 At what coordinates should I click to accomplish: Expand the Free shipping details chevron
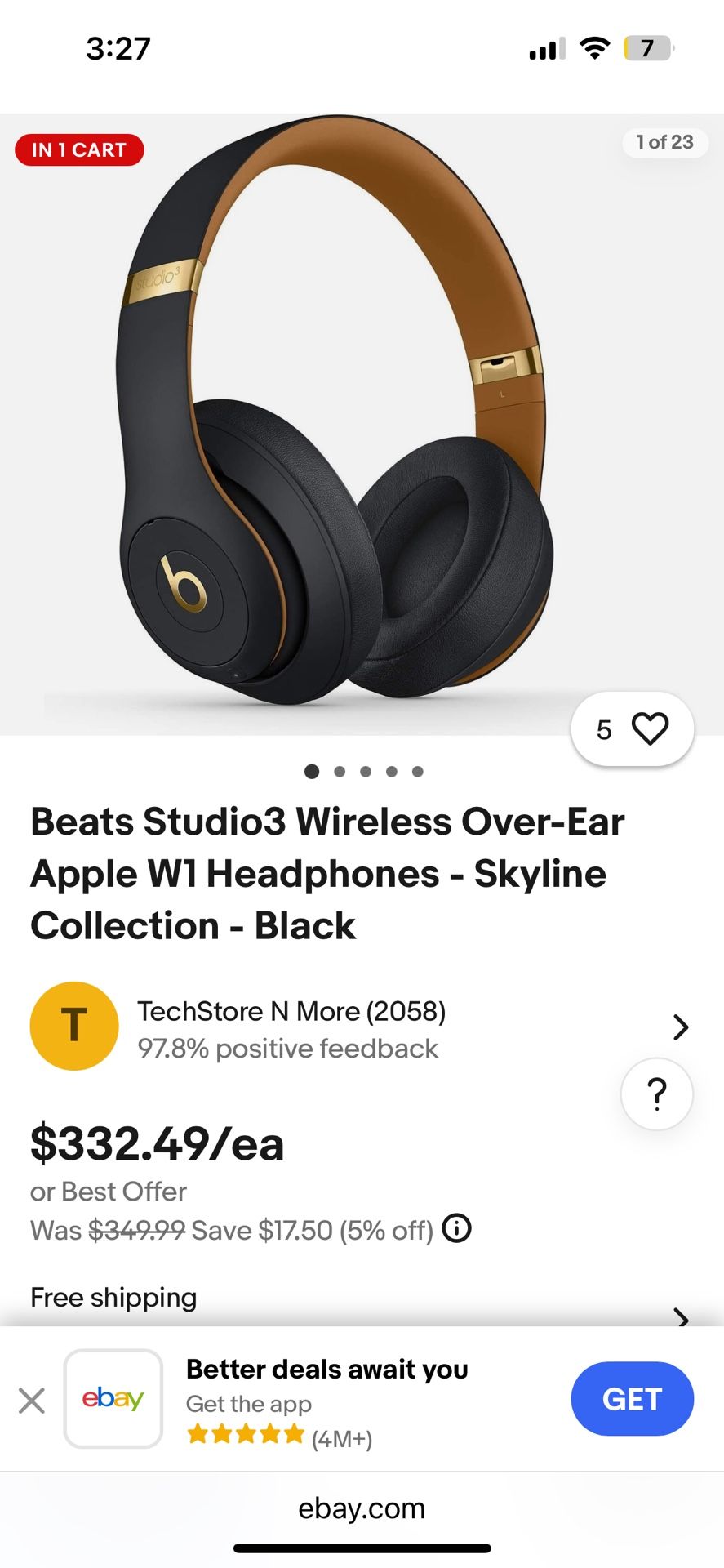pyautogui.click(x=682, y=1315)
